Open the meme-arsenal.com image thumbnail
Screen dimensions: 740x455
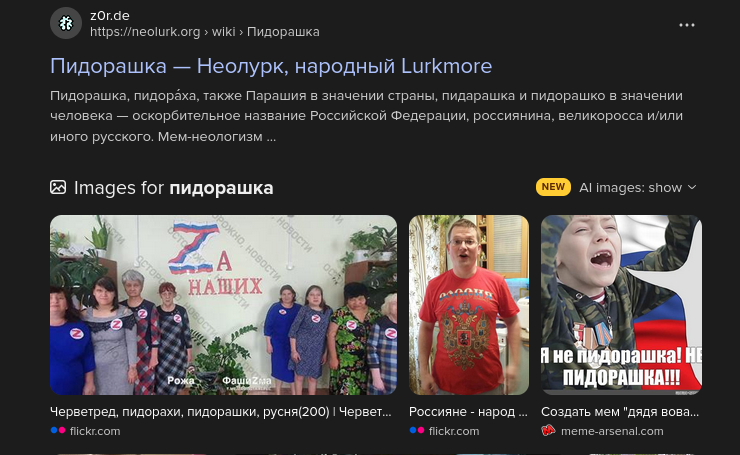pyautogui.click(x=620, y=305)
